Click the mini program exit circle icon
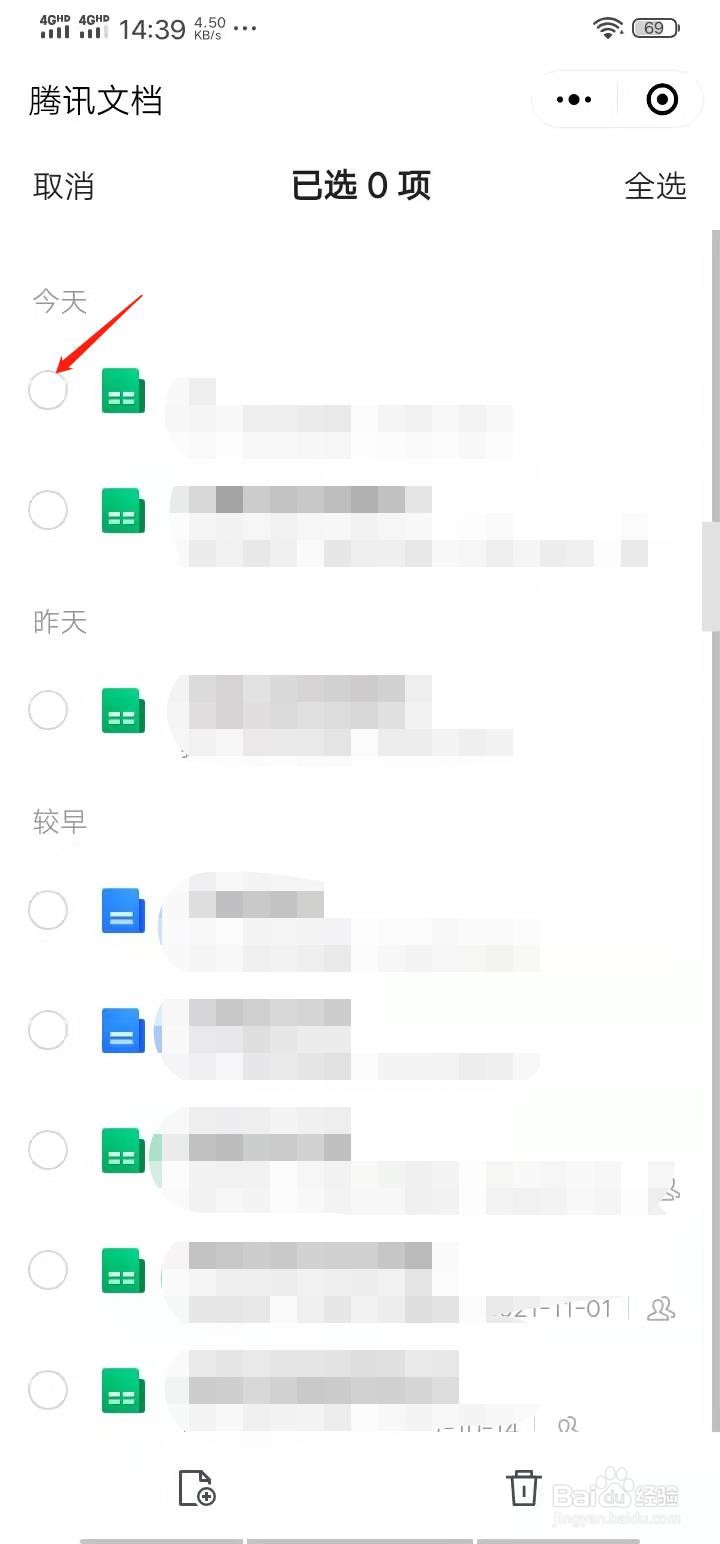 point(661,99)
